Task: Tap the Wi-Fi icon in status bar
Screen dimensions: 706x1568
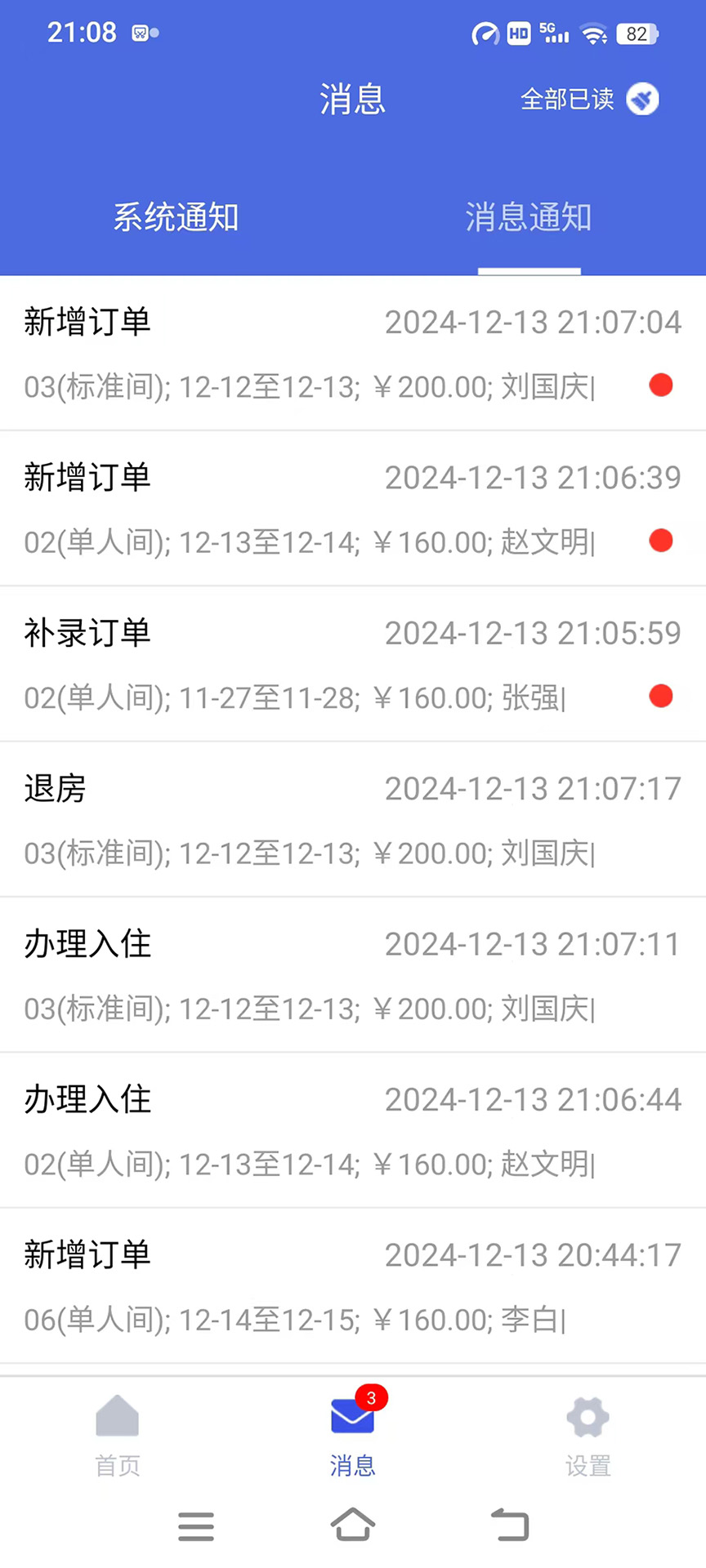Action: [596, 33]
